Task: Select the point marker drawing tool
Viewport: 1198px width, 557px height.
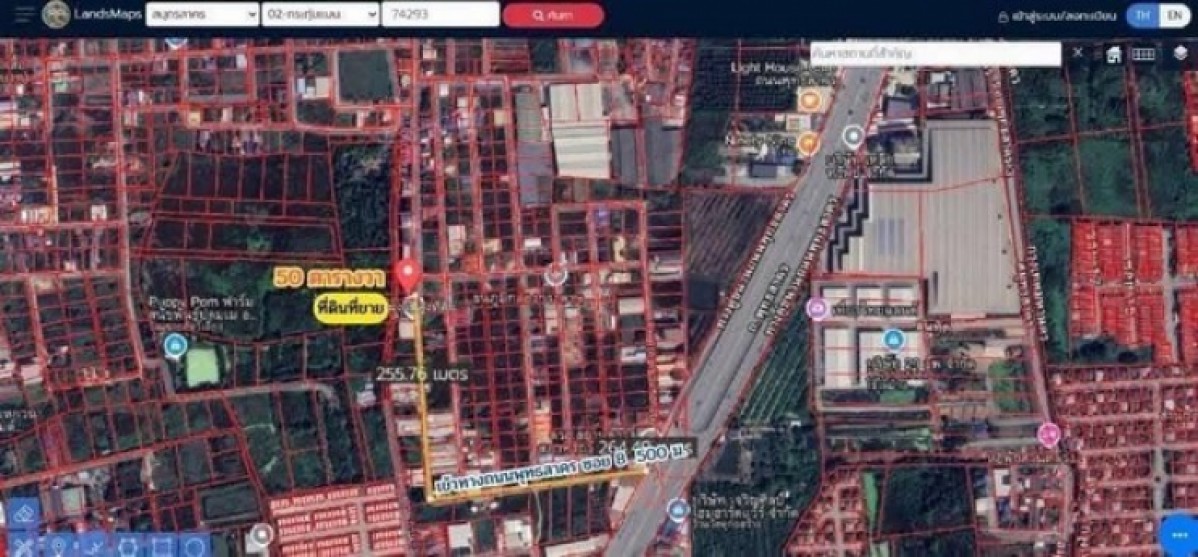Action: [57, 547]
